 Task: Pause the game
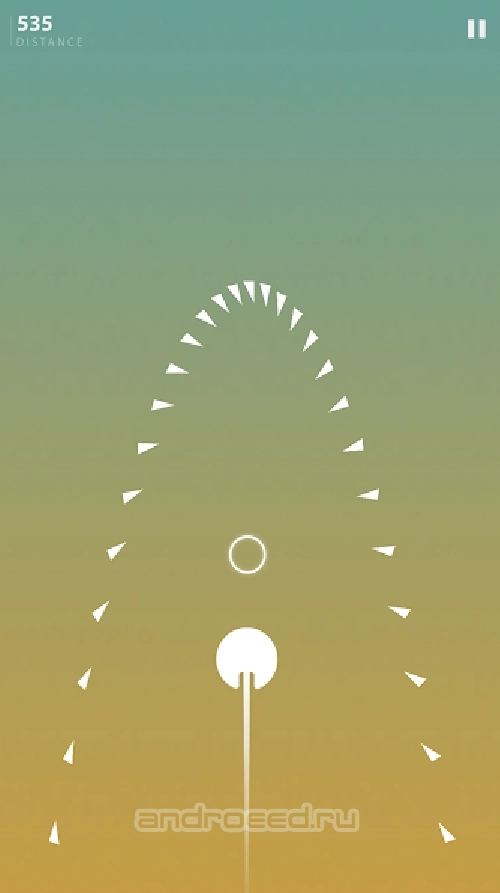click(x=477, y=29)
